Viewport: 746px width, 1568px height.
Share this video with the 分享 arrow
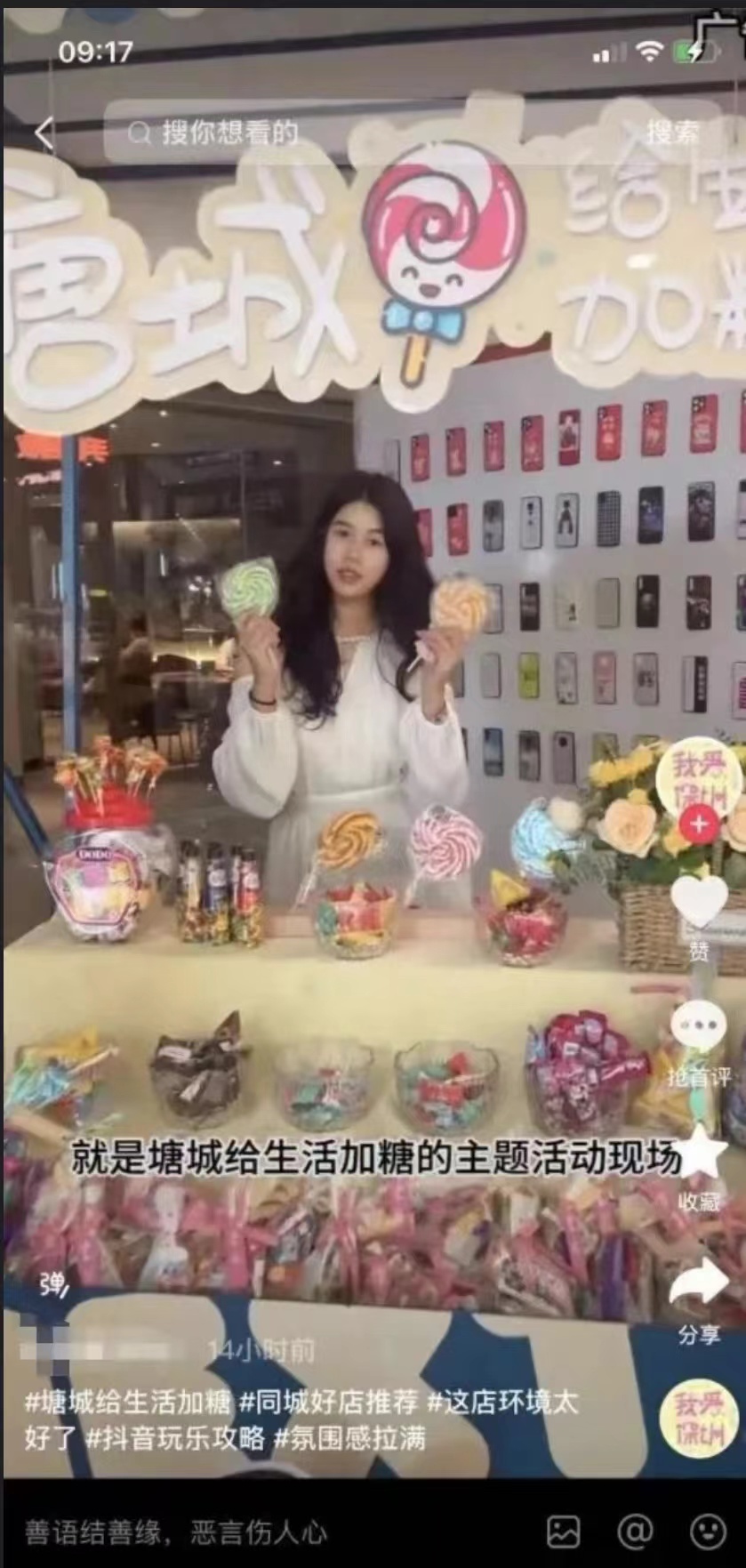click(699, 1283)
